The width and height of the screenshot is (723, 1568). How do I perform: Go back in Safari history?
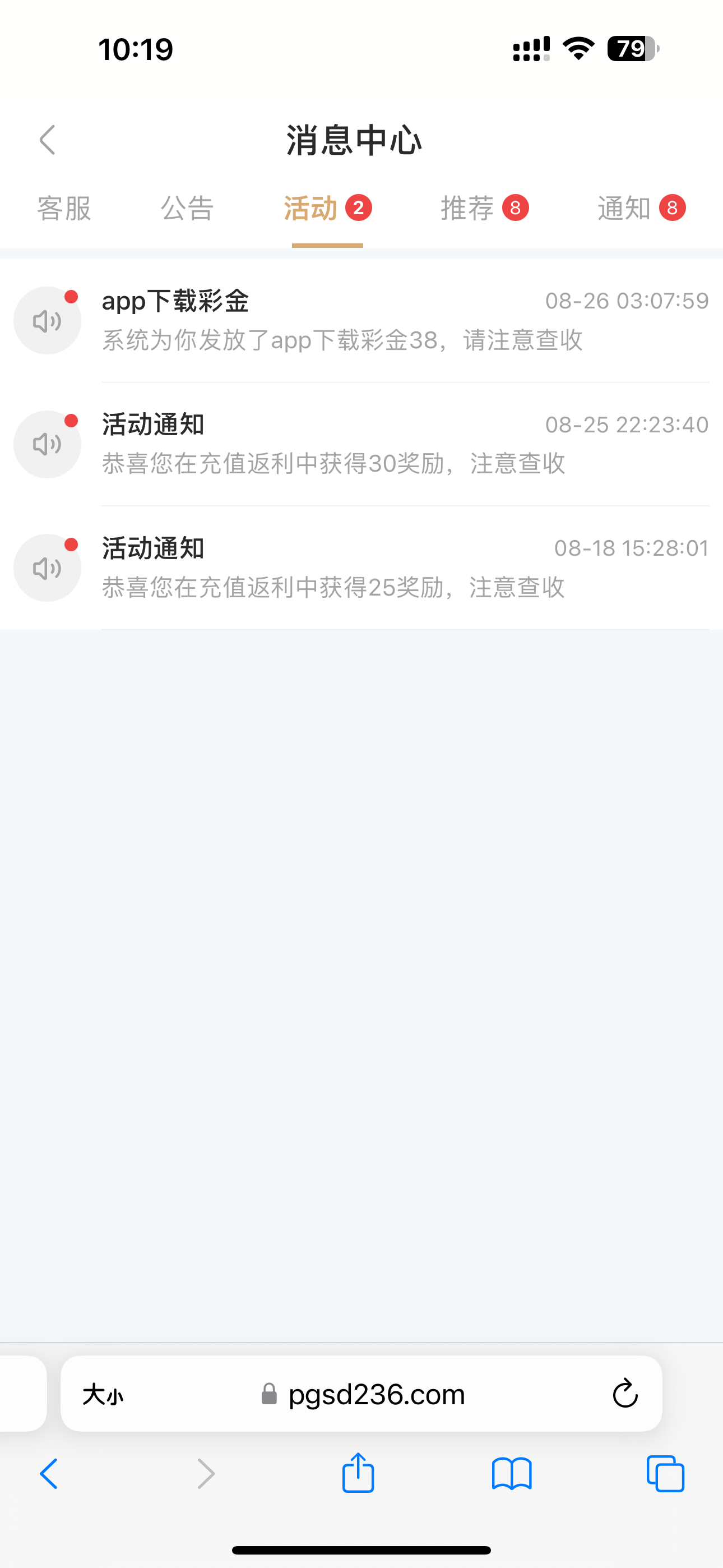(49, 1474)
